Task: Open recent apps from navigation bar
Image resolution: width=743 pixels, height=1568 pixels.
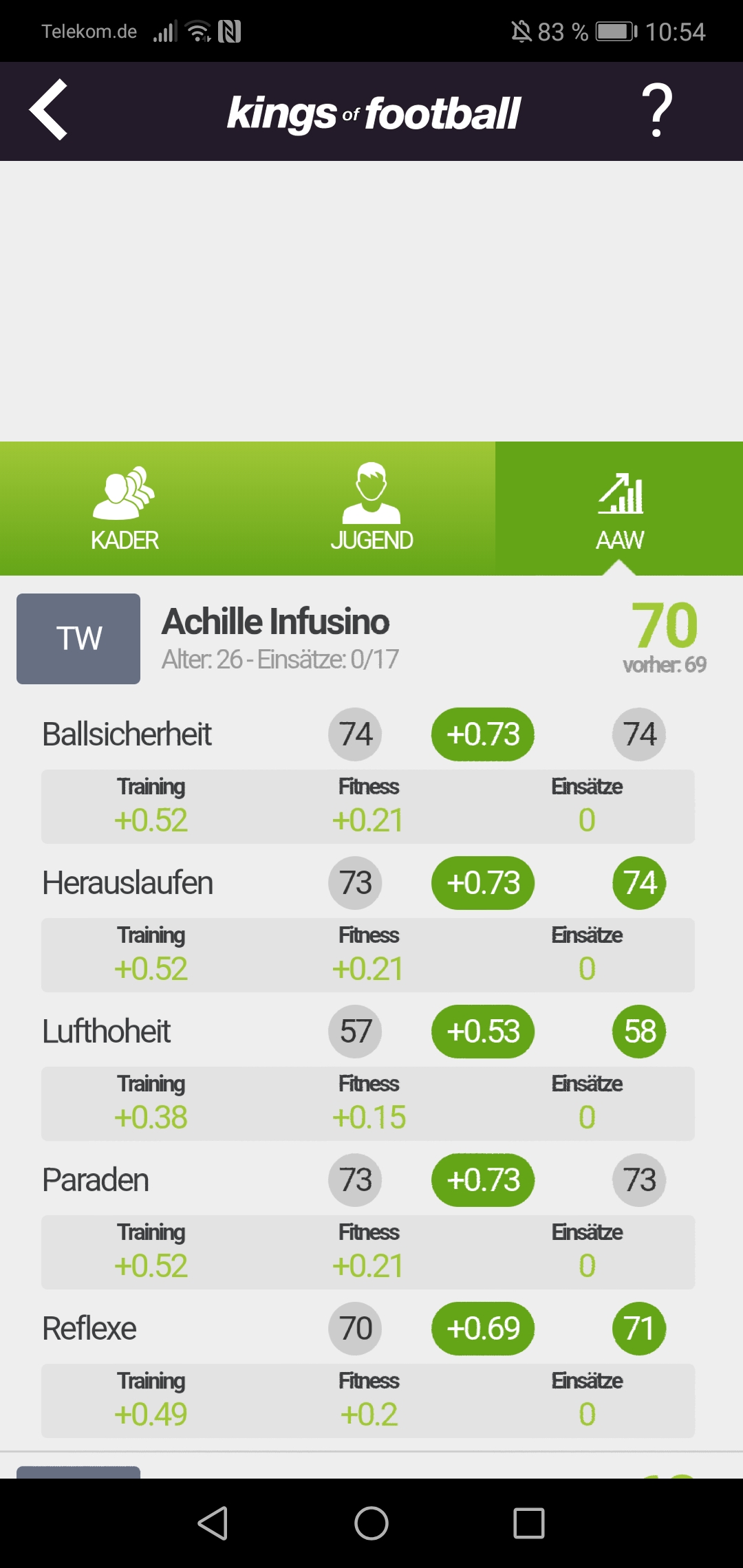Action: pos(528,1523)
